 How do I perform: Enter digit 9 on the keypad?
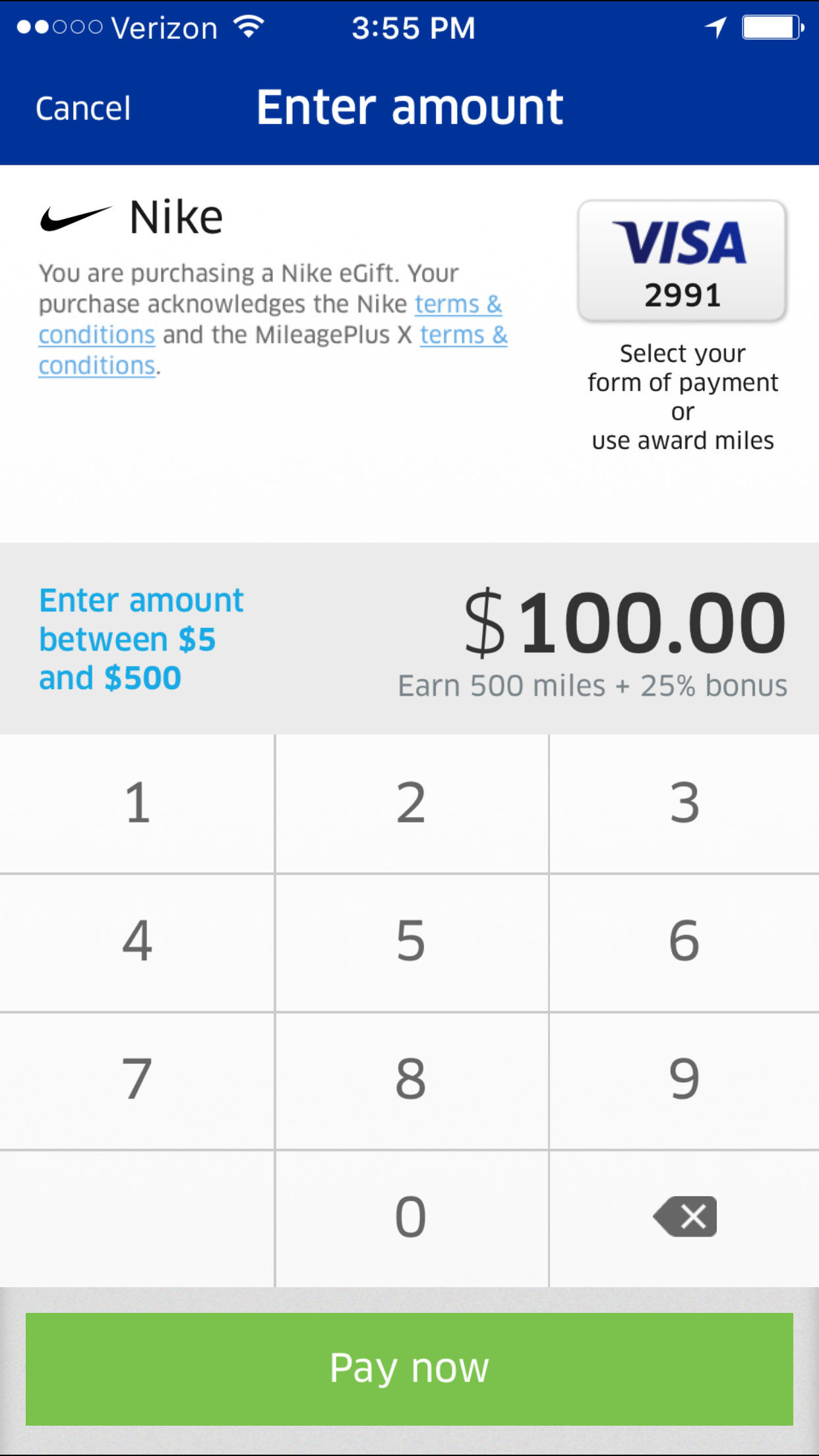684,1079
